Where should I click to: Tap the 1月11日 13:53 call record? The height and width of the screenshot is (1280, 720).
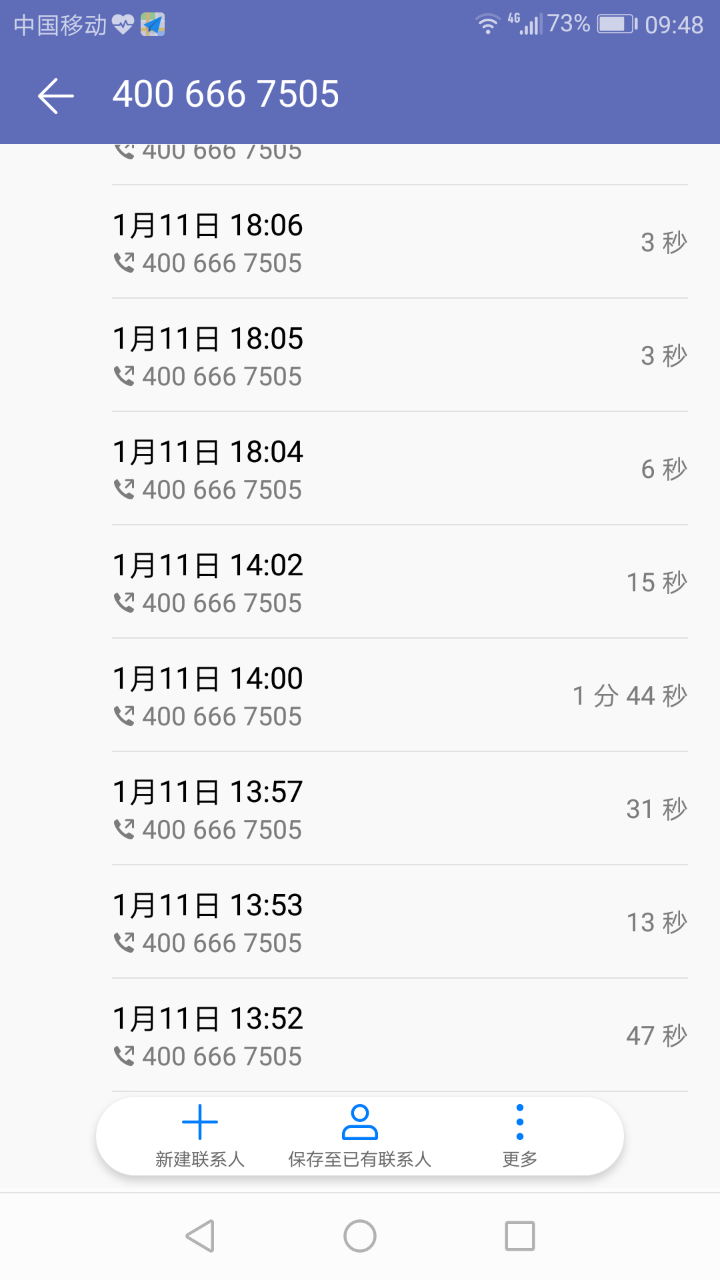coord(400,922)
